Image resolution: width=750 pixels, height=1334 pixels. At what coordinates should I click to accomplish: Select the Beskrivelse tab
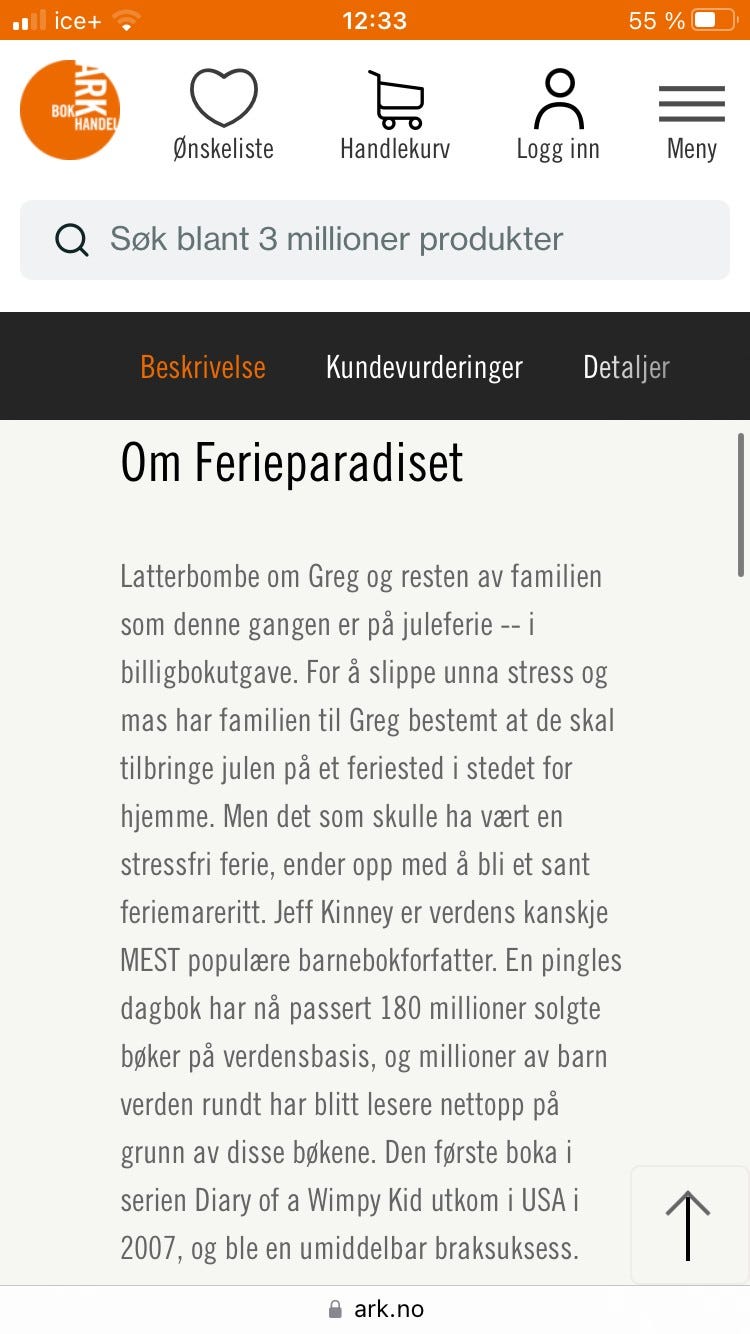203,367
